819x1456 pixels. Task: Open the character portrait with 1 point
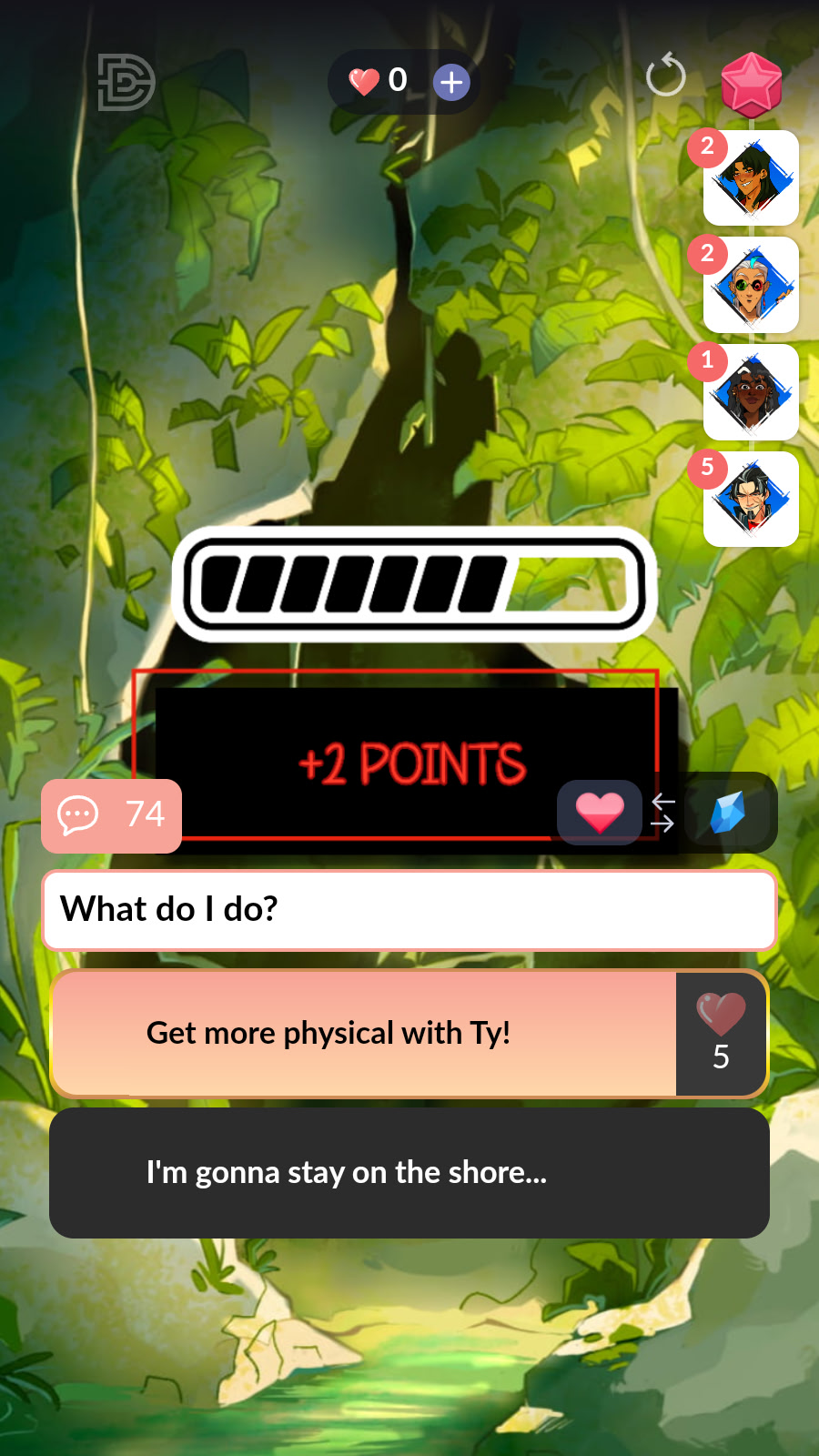click(x=751, y=393)
